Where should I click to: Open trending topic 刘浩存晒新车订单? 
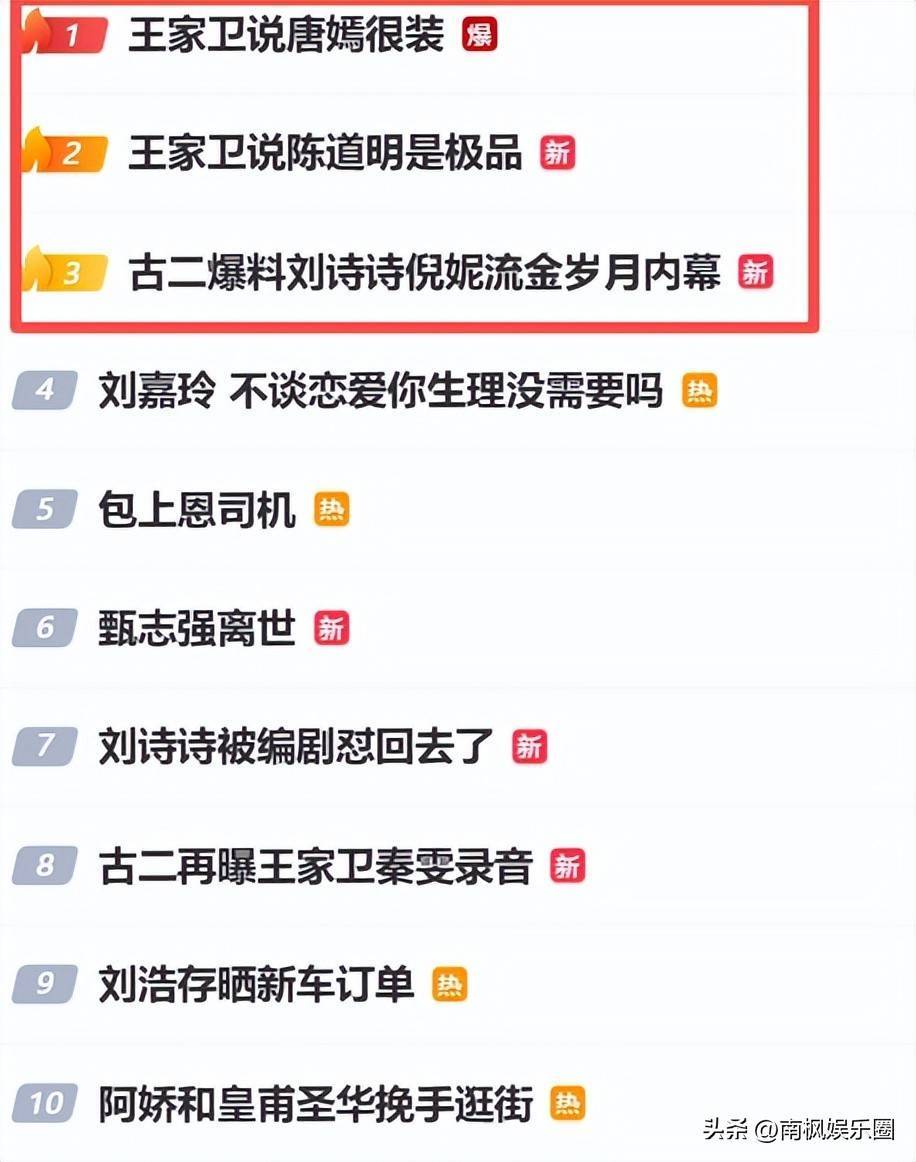tap(256, 985)
